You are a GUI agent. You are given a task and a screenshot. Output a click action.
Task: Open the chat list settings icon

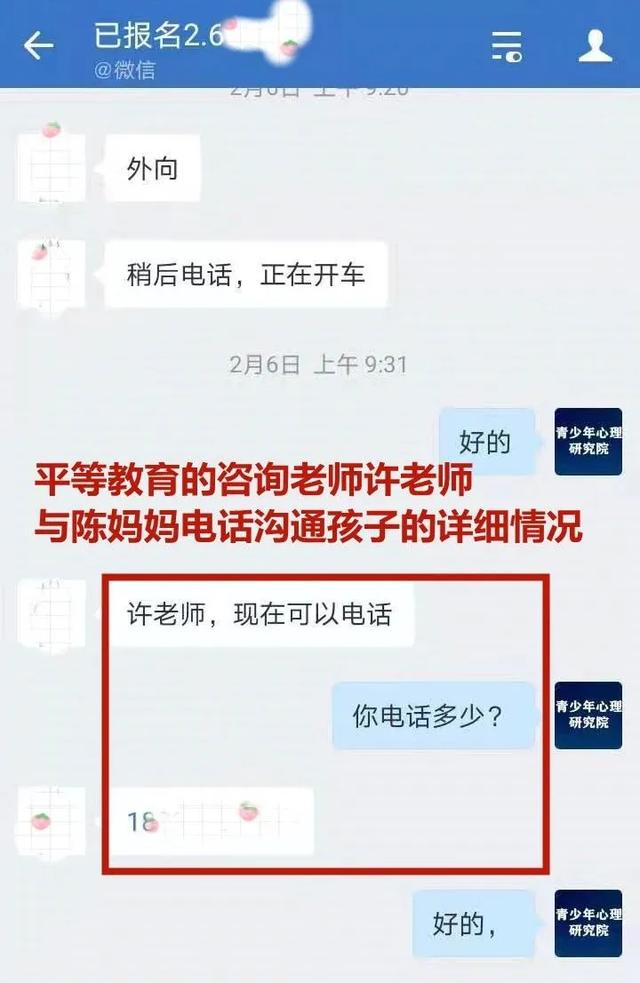[507, 46]
